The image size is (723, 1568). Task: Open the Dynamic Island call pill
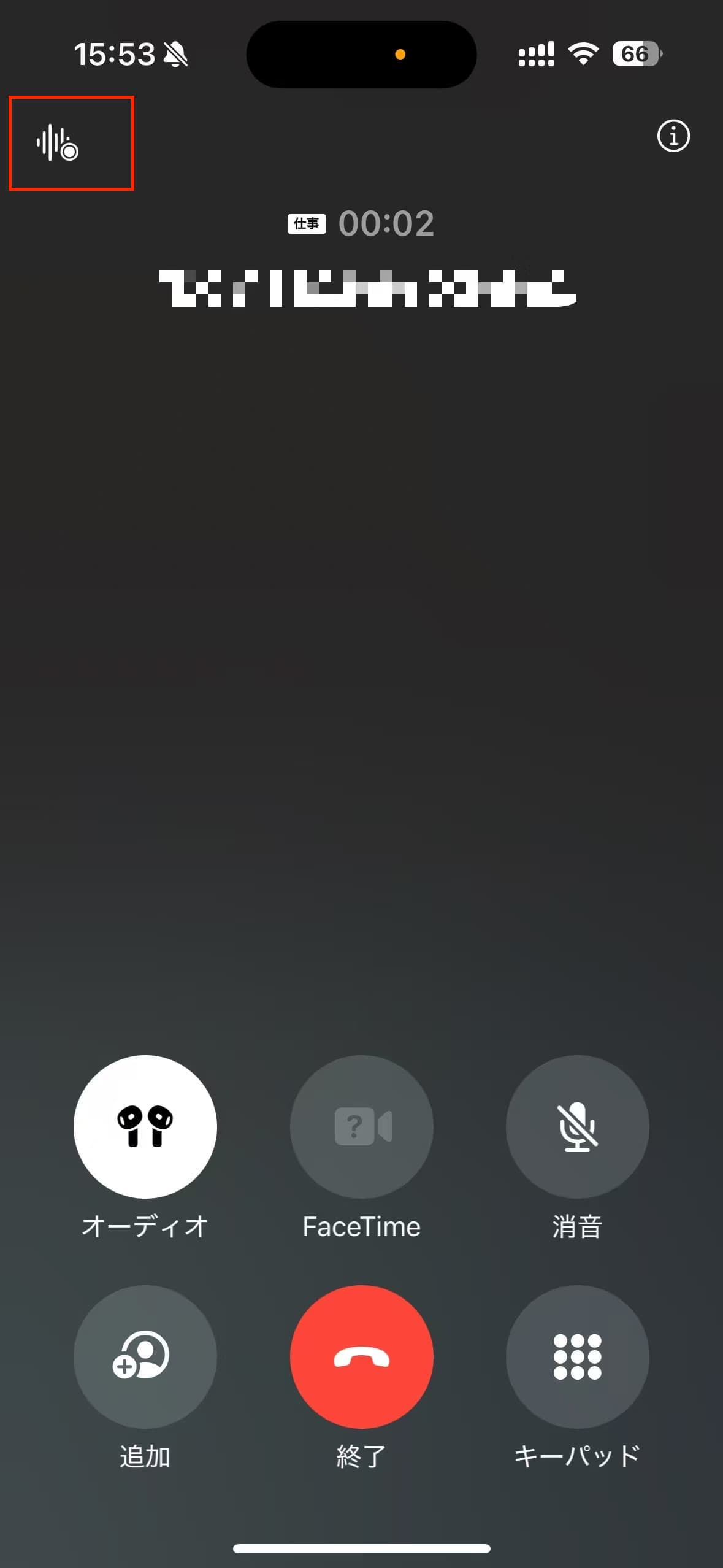pyautogui.click(x=361, y=54)
